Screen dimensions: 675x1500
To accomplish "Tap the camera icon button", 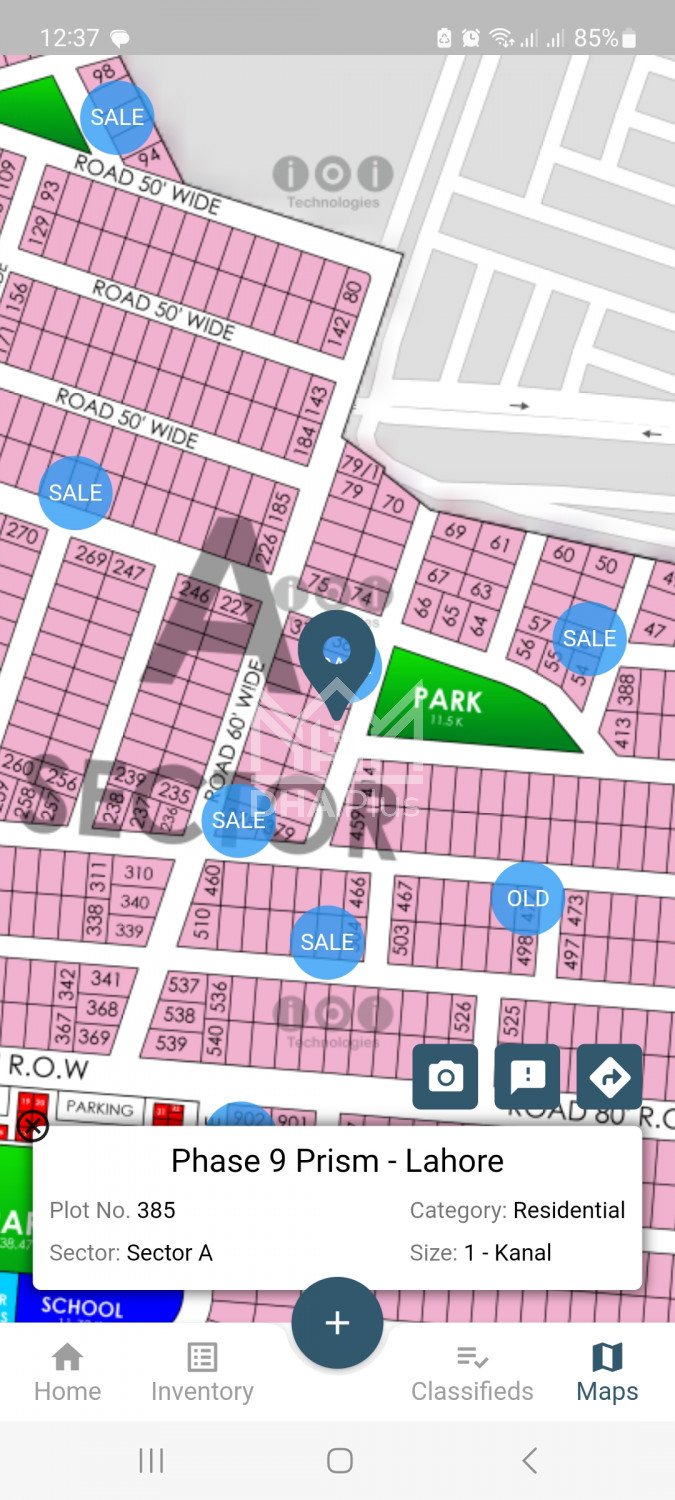I will coord(445,1077).
